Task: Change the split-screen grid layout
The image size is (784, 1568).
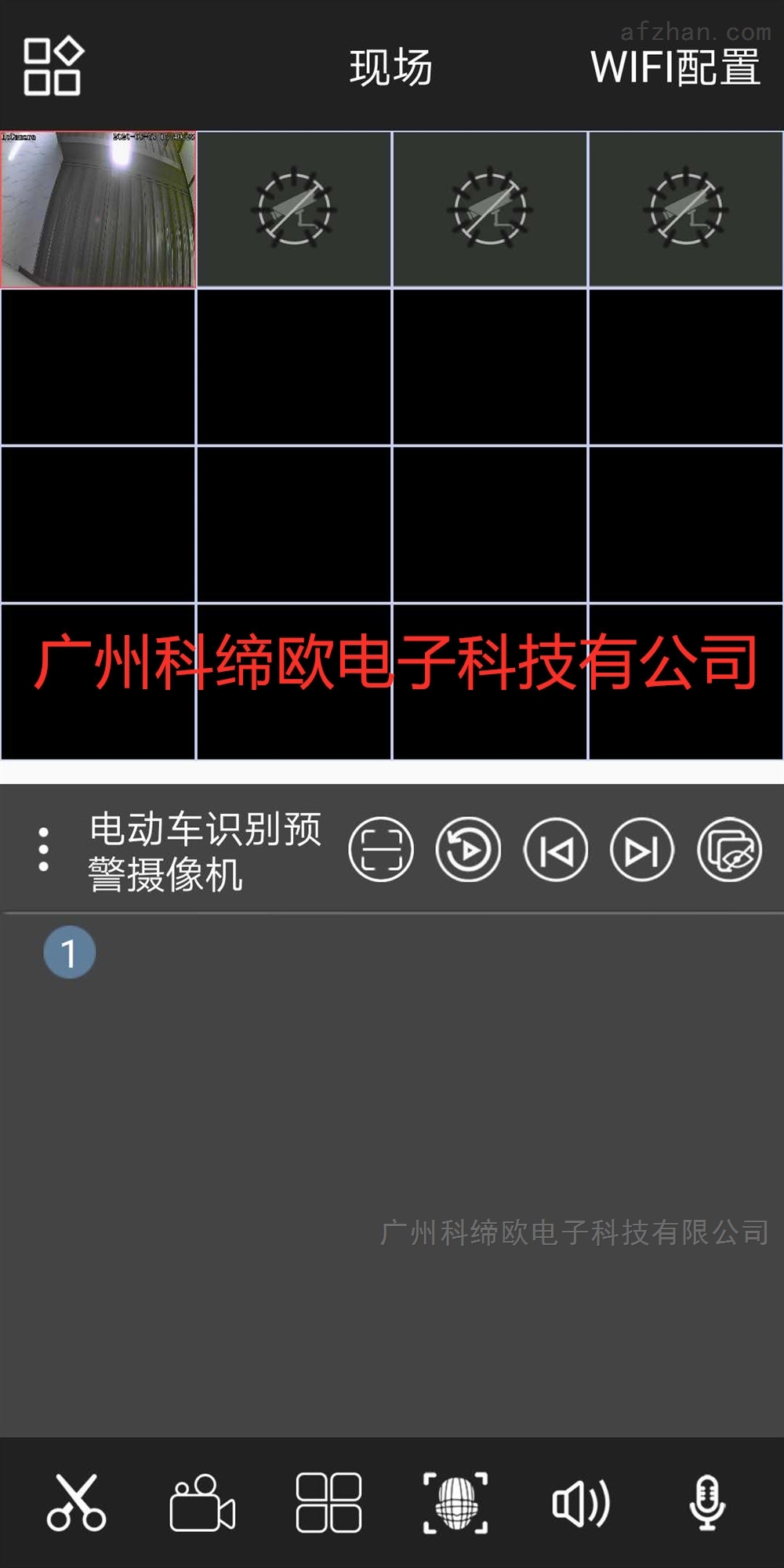Action: (328, 1502)
